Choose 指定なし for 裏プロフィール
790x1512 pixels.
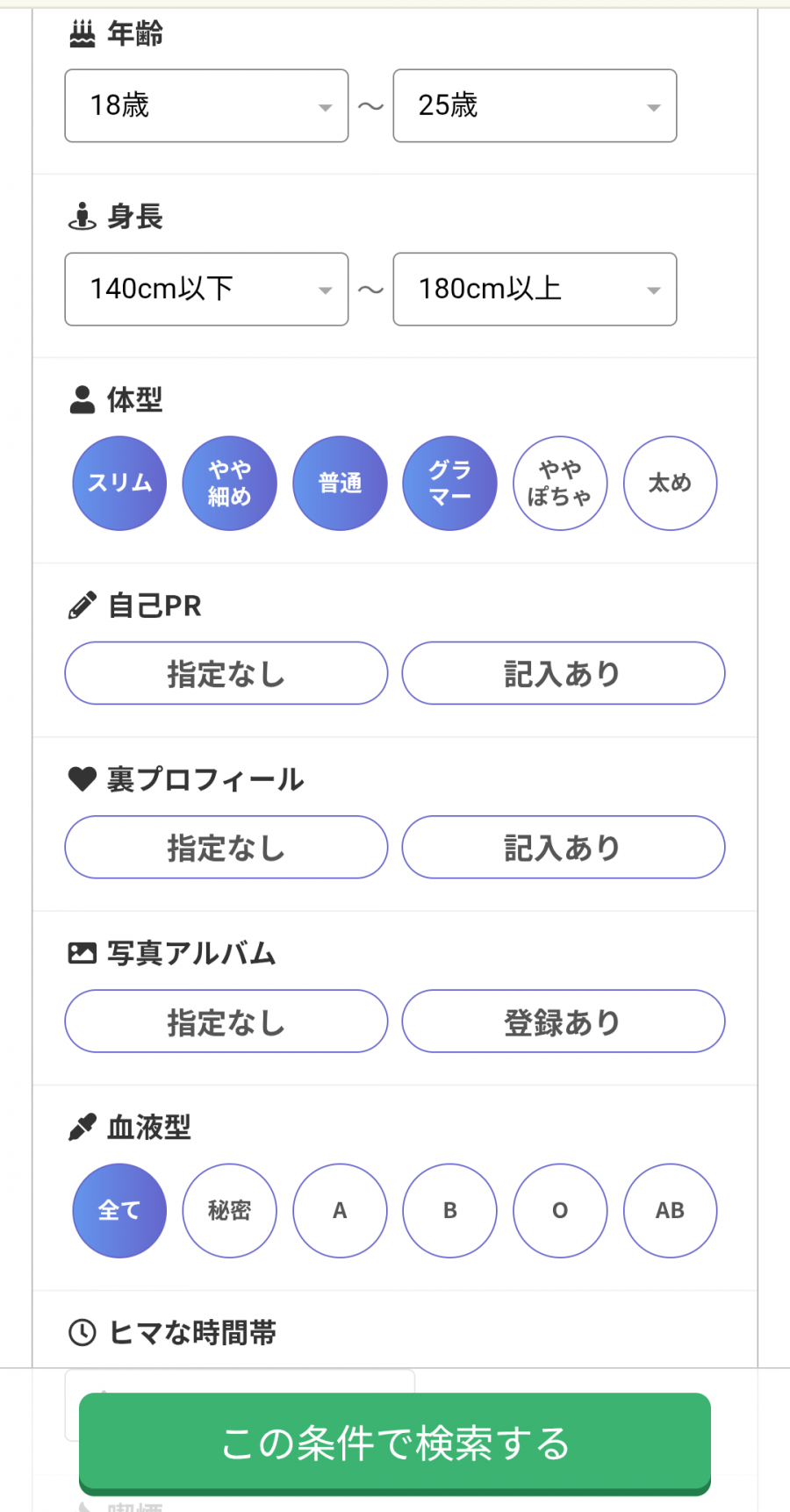pos(226,847)
